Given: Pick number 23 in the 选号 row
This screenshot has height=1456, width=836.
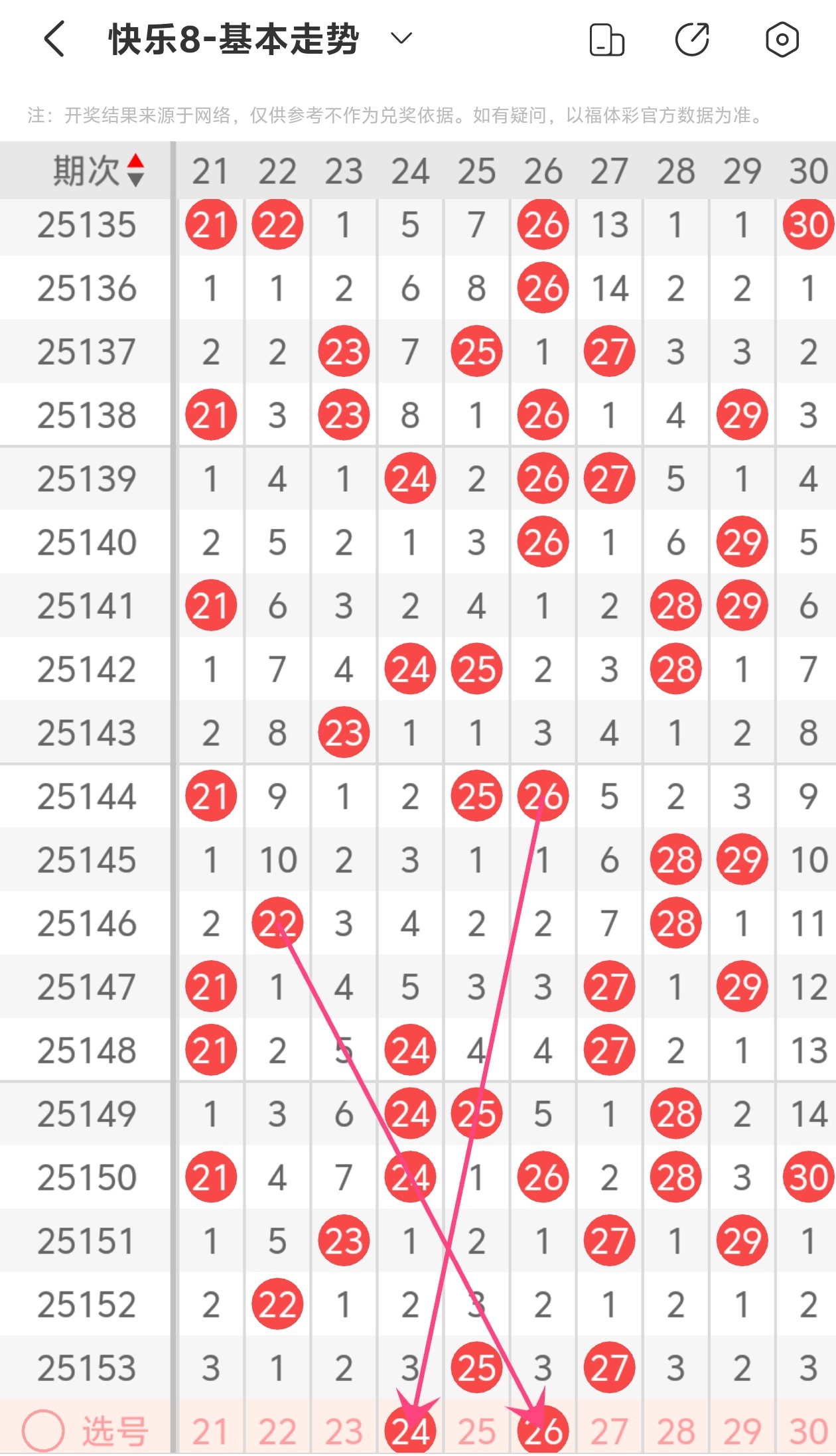Looking at the screenshot, I should 343,1432.
